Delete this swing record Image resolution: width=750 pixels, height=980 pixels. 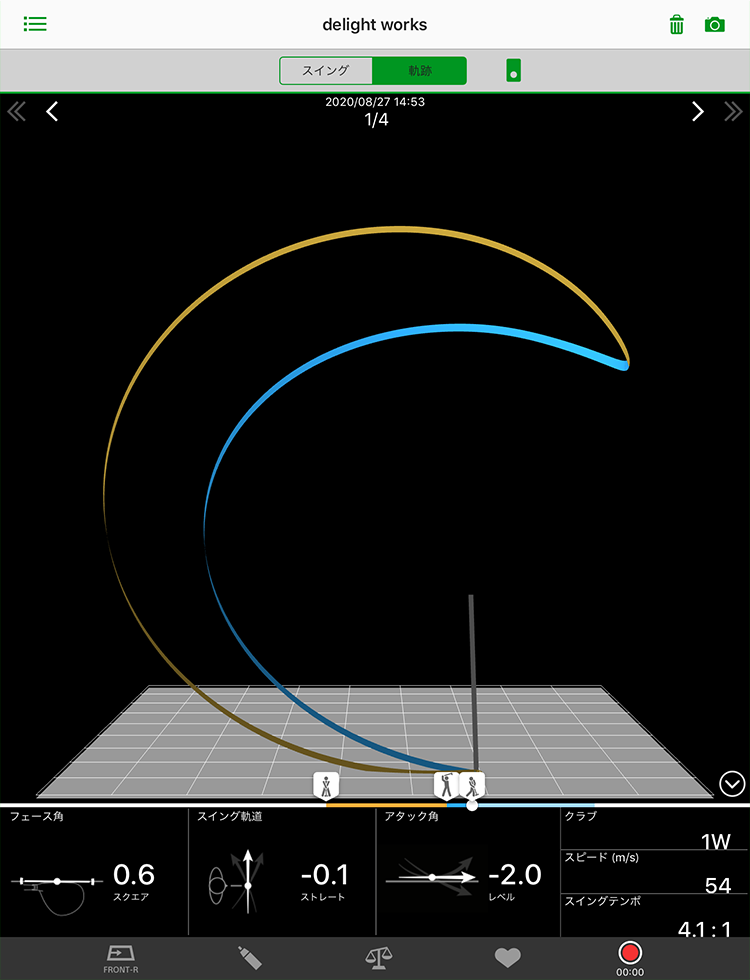(x=677, y=24)
